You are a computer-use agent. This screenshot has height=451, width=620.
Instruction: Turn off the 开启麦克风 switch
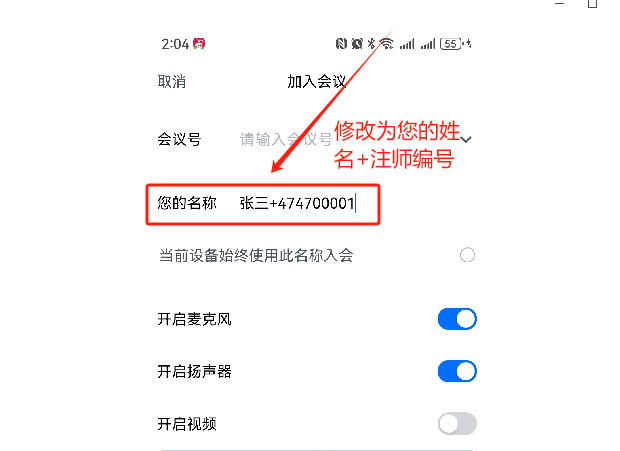457,319
